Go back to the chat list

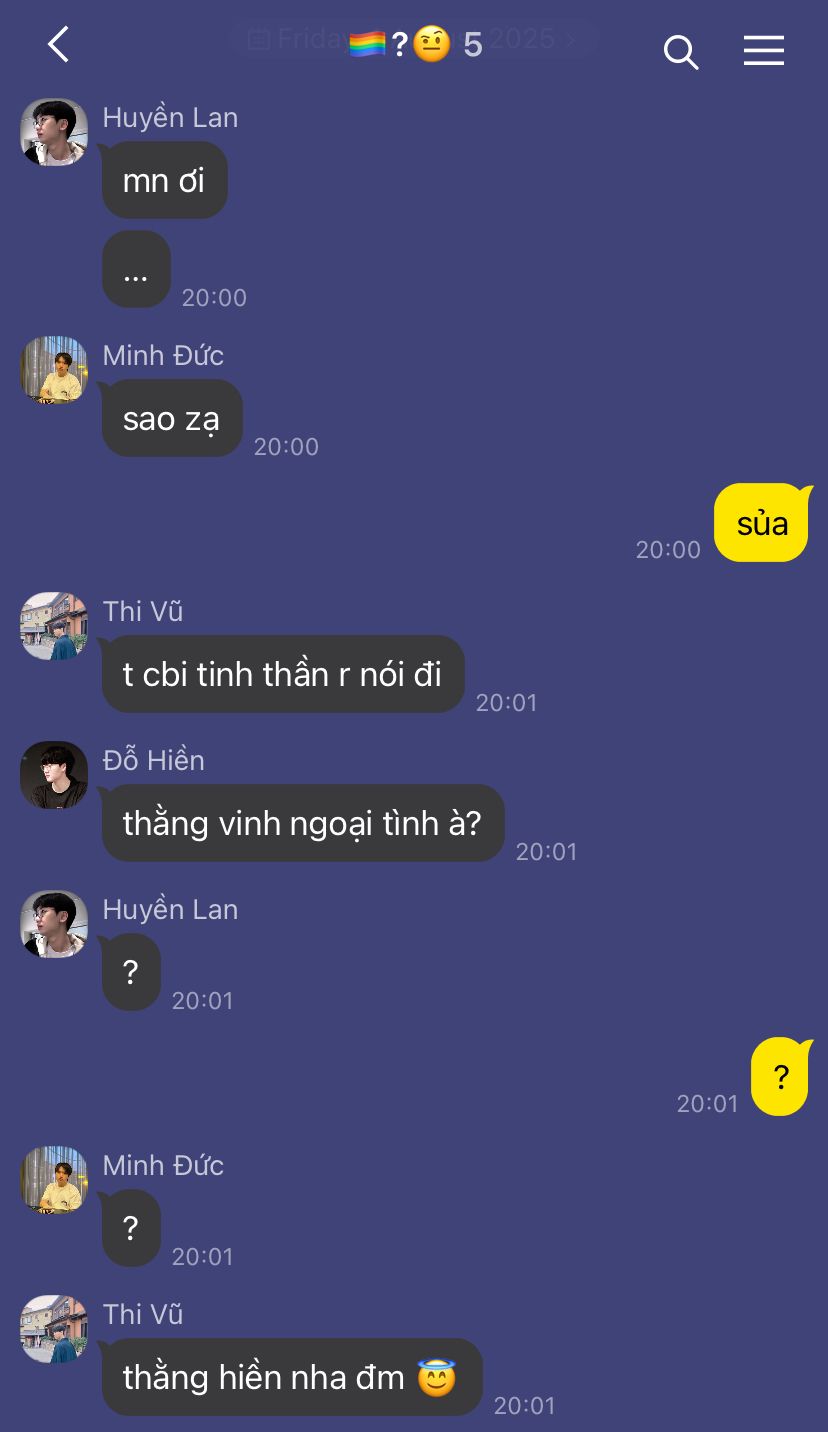tap(58, 45)
